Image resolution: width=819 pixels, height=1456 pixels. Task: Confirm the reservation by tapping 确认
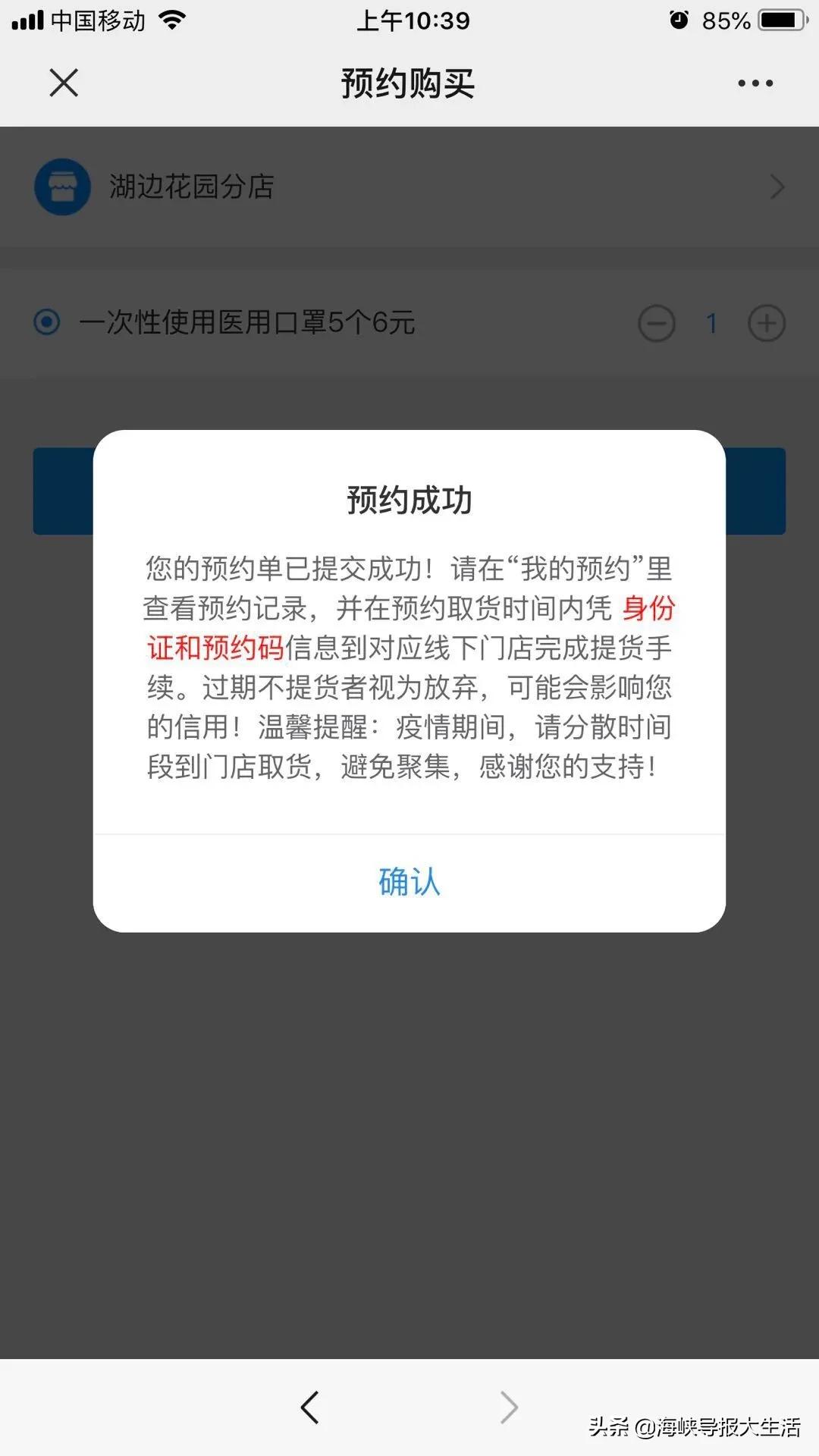click(x=408, y=881)
